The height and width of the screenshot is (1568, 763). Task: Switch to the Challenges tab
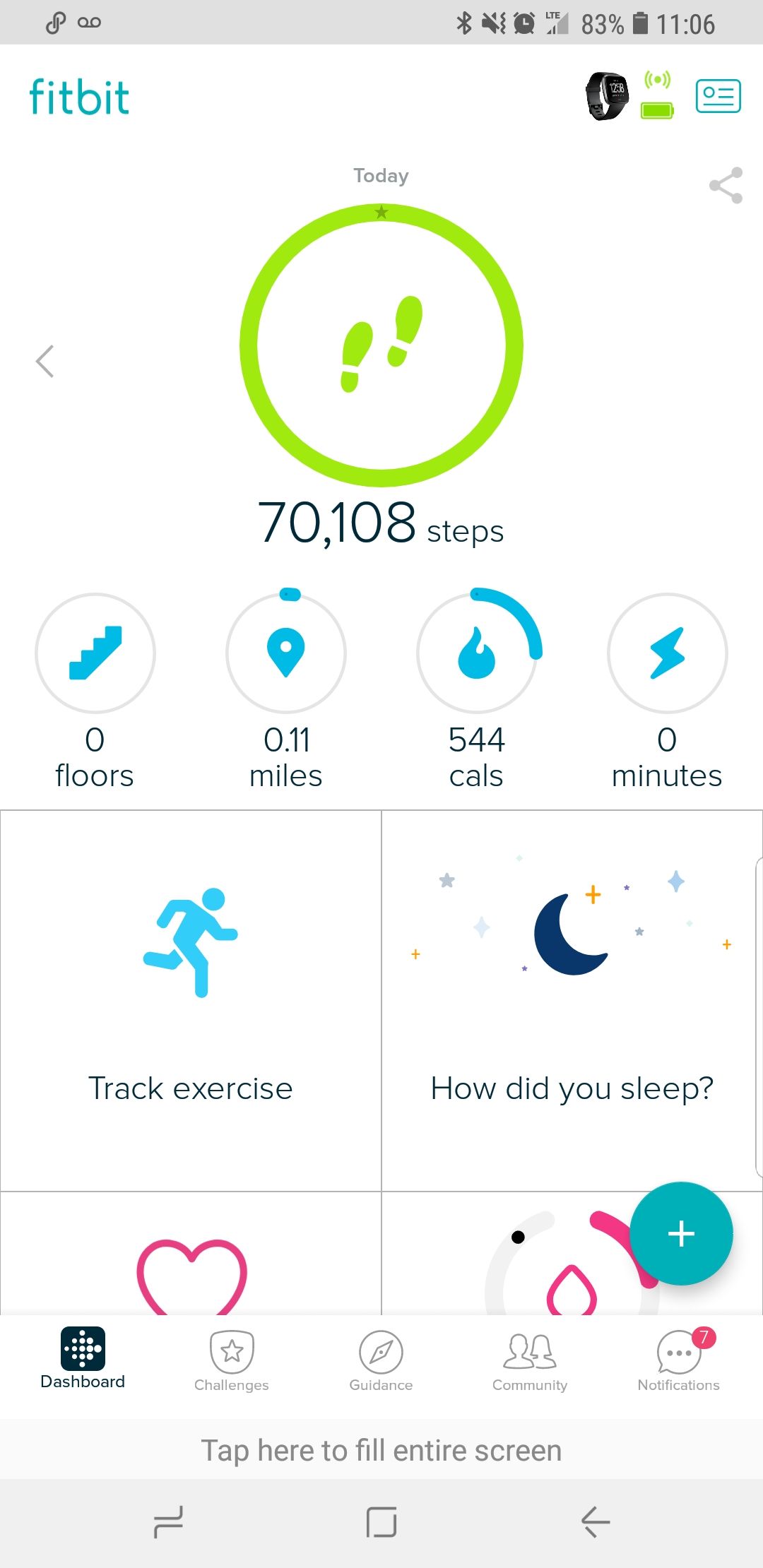(232, 1361)
